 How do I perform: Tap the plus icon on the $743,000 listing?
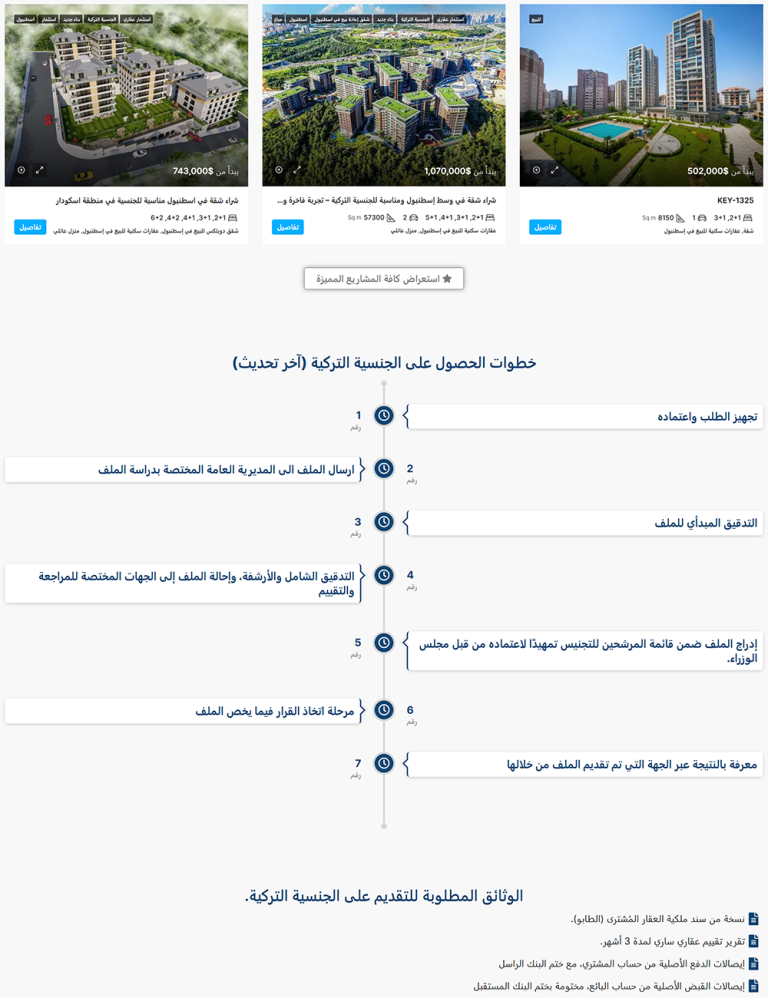click(21, 170)
